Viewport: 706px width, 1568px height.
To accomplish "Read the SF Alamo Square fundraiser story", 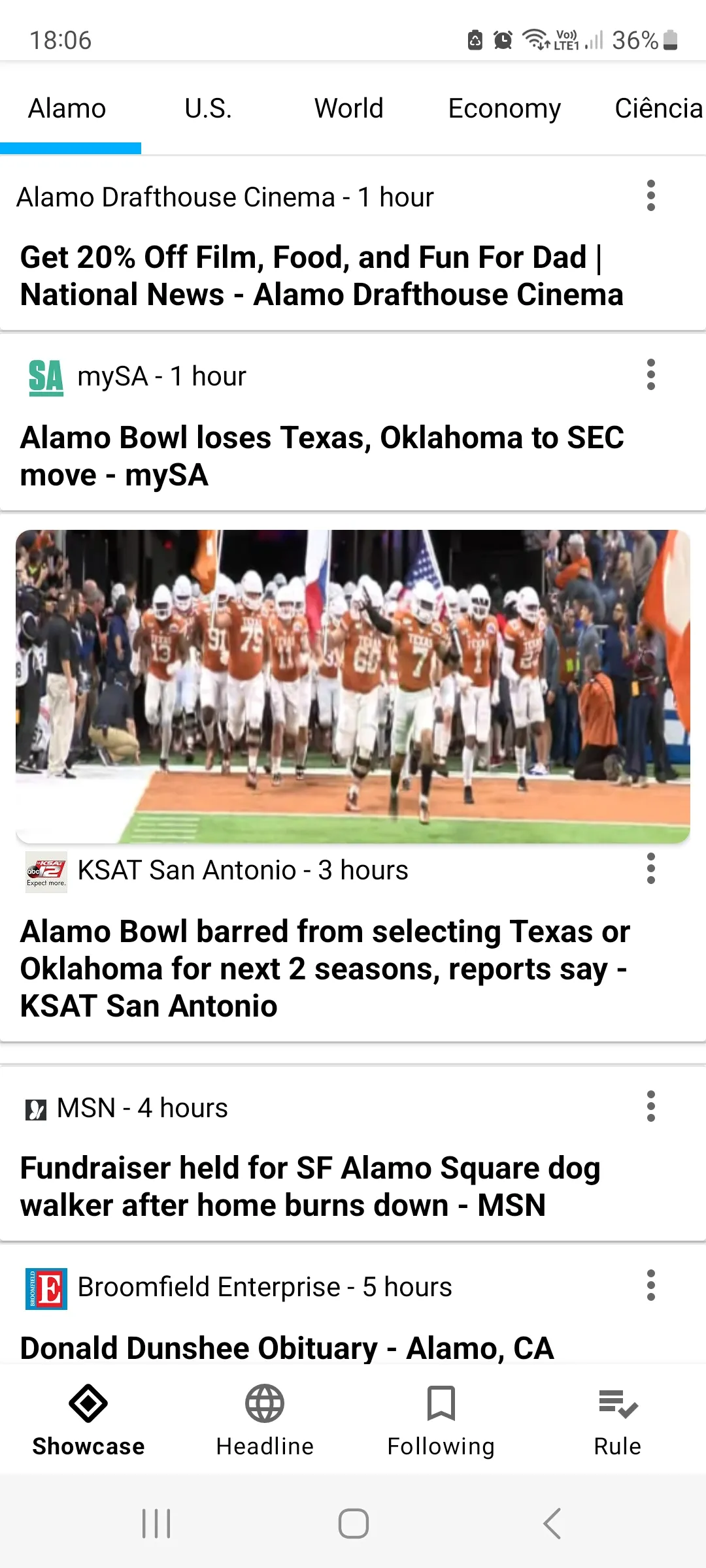I will (x=310, y=1186).
